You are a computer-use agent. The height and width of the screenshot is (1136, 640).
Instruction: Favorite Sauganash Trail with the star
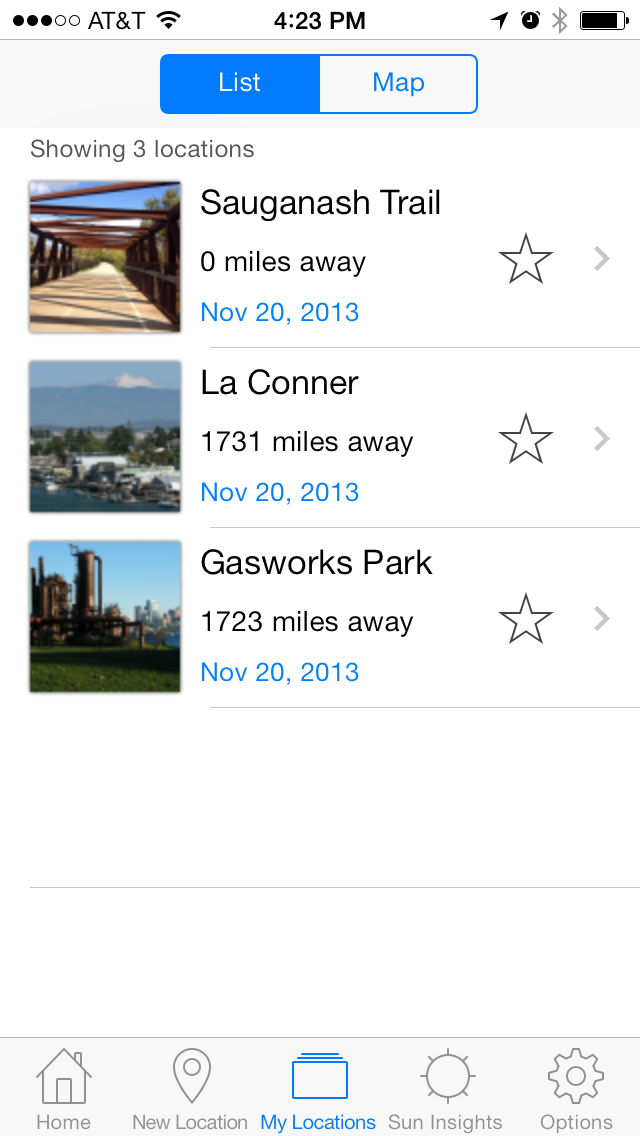pos(525,259)
